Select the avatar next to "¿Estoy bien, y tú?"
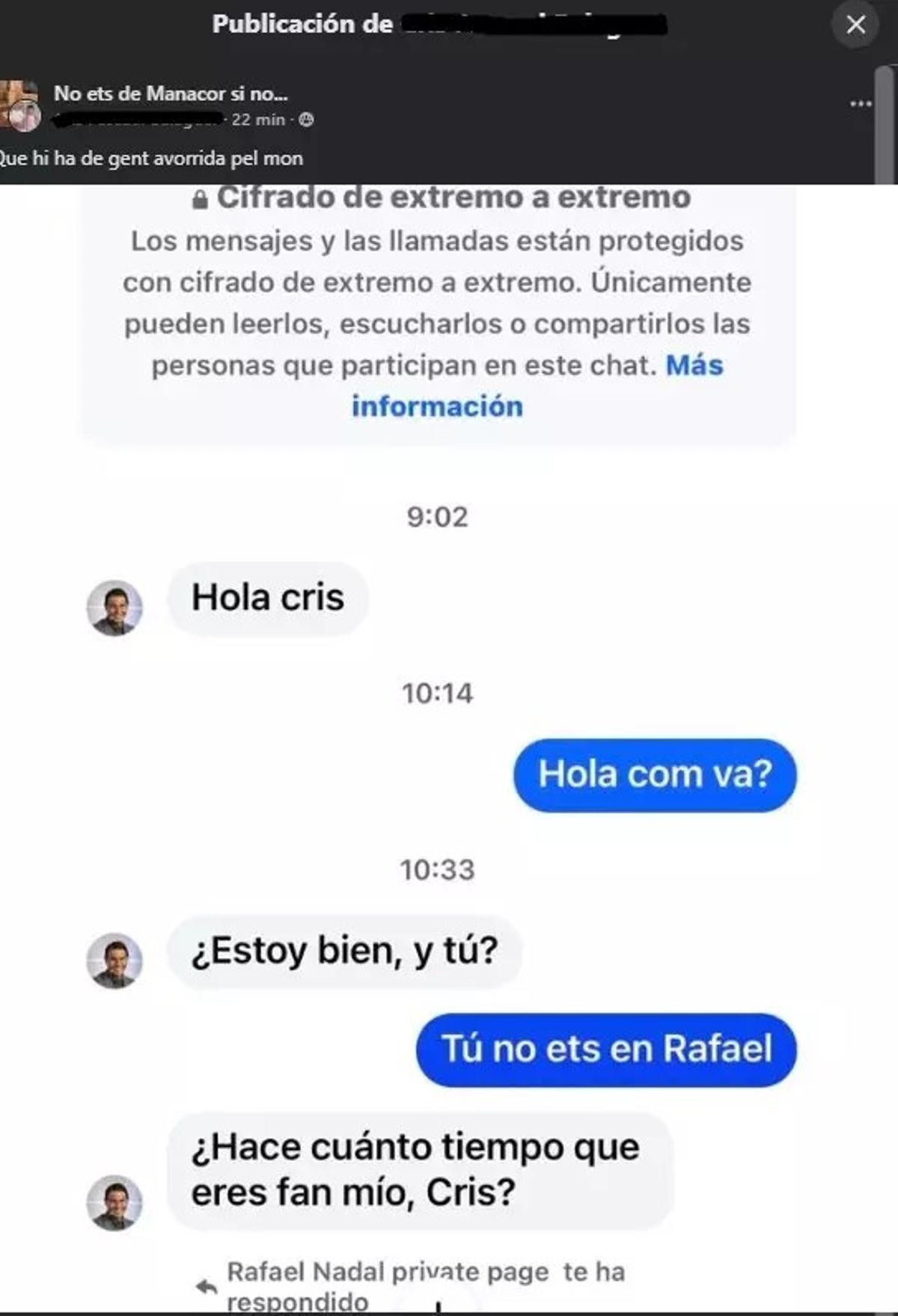Image resolution: width=898 pixels, height=1316 pixels. (x=112, y=964)
